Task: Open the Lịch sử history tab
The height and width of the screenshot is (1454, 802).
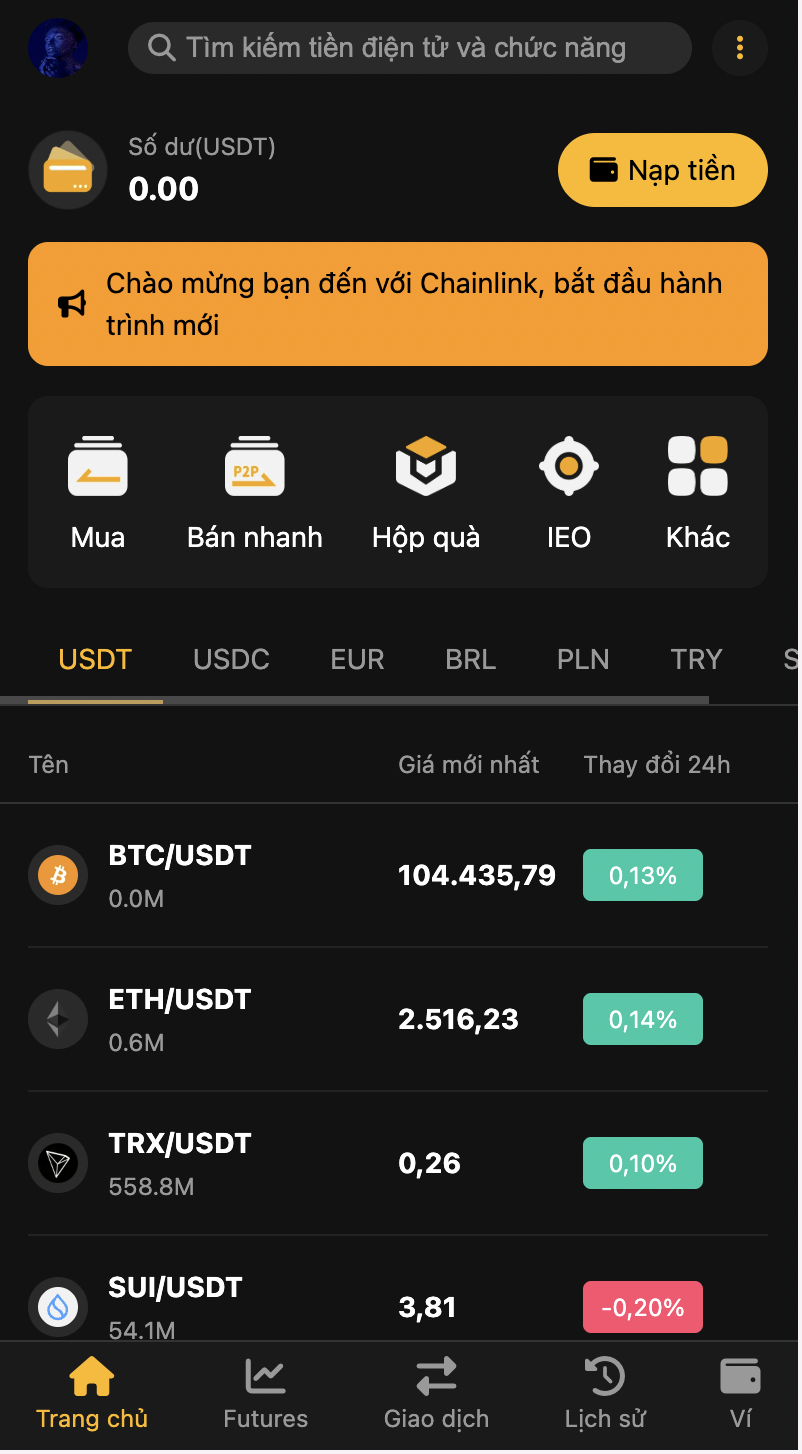Action: tap(605, 1395)
